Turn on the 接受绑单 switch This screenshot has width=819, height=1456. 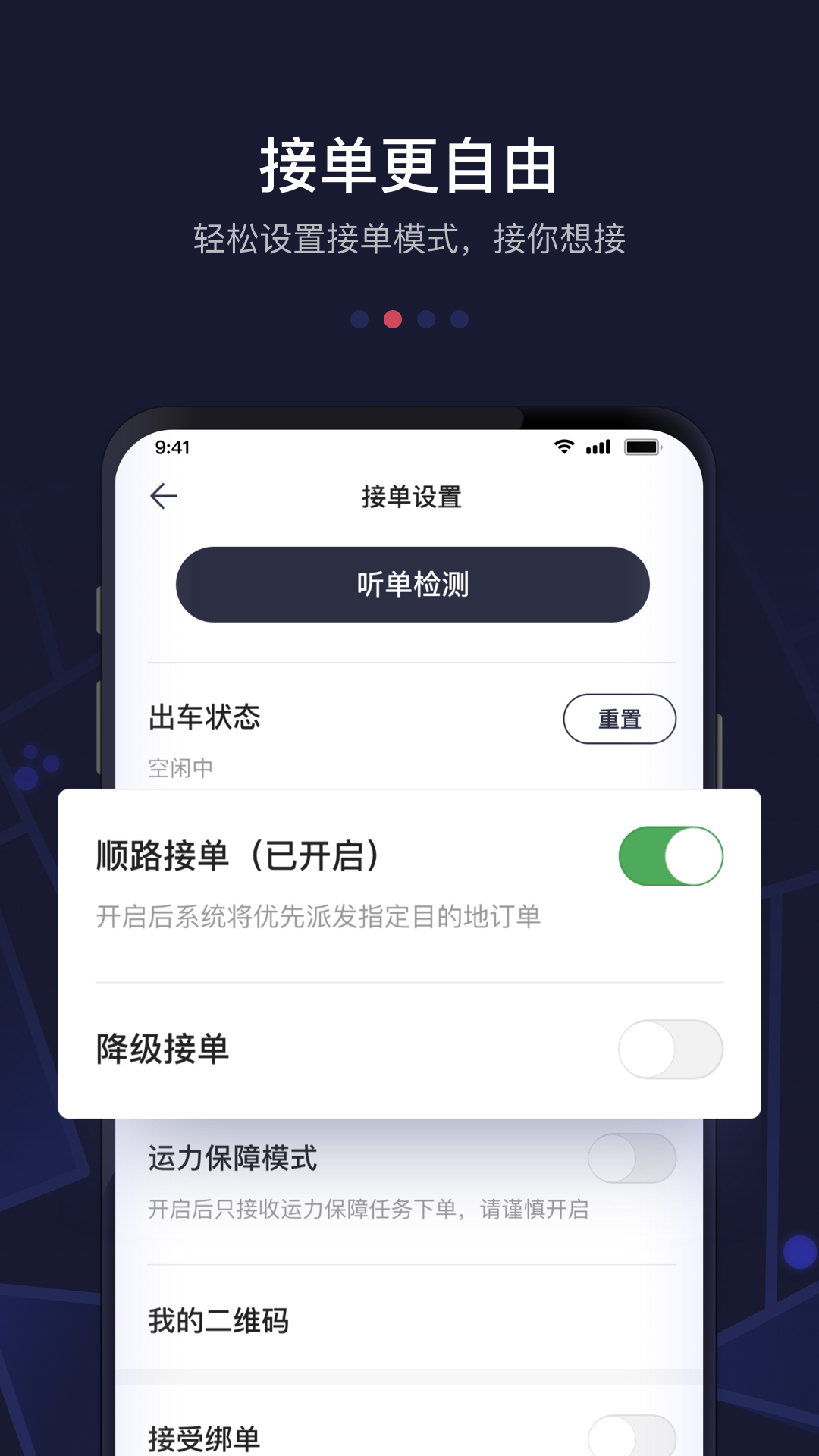coord(633,1437)
